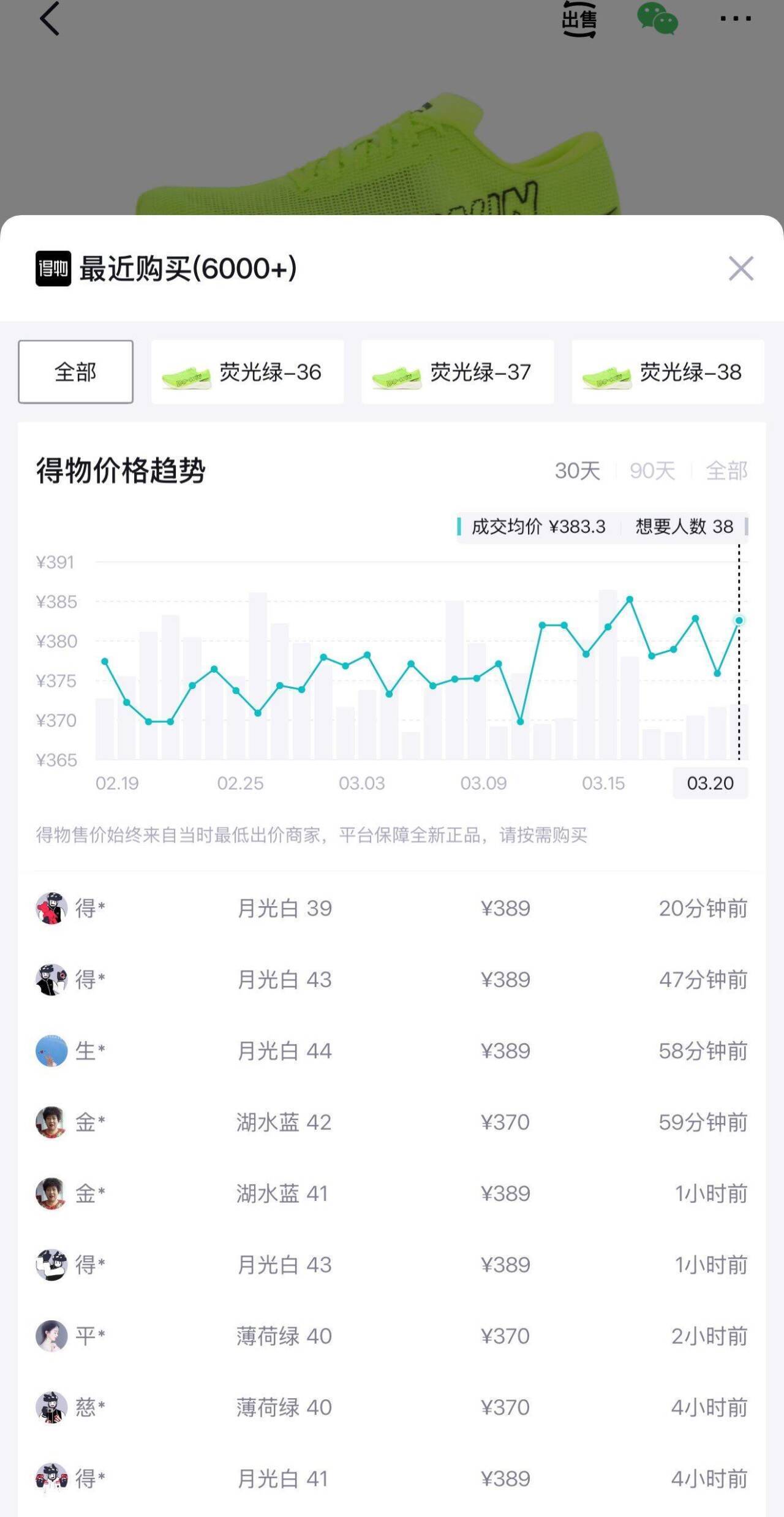This screenshot has width=784, height=1517.
Task: Filter purchases by 荧光绿-37
Action: [x=458, y=372]
